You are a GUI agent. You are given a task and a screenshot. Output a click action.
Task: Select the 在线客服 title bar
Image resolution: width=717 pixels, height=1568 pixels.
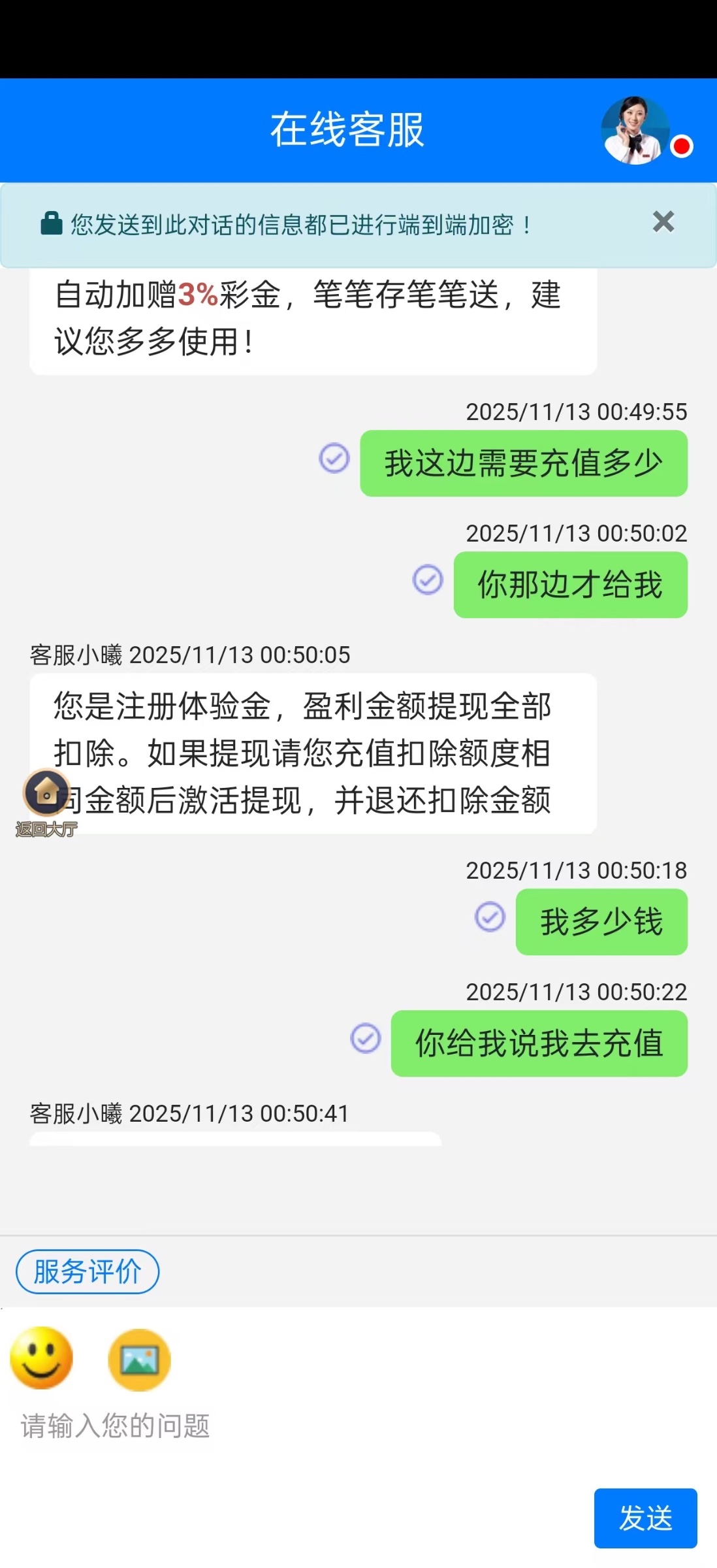point(348,129)
